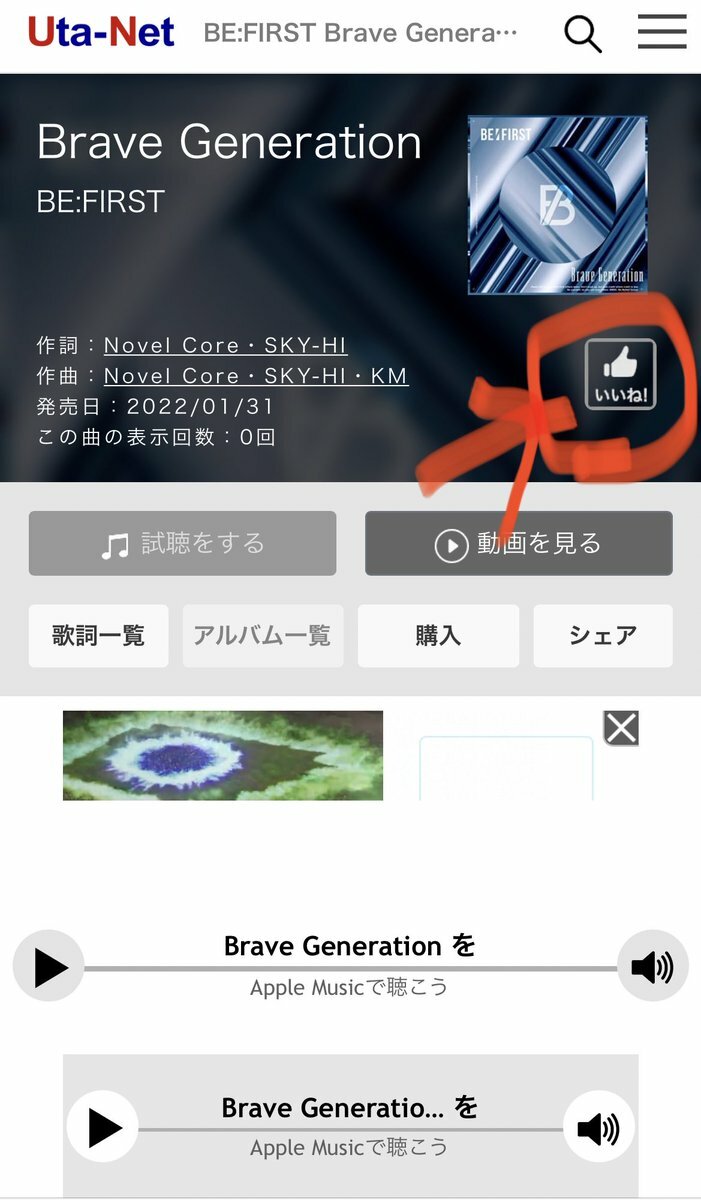
Task: Open the composer link Novel Core・SKY-HI・KM
Action: pyautogui.click(x=255, y=376)
